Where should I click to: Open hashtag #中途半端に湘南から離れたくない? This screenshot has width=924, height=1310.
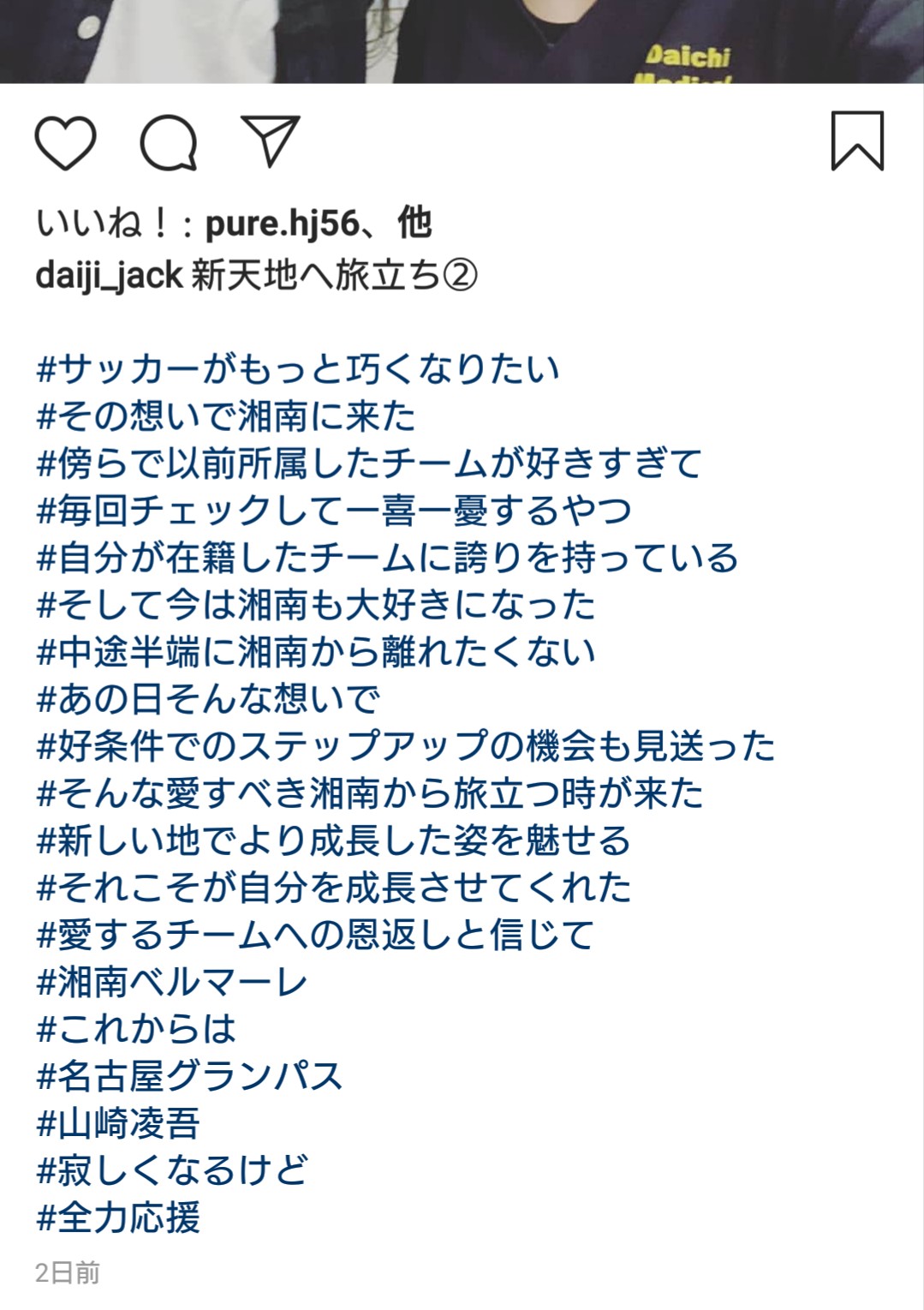(316, 652)
